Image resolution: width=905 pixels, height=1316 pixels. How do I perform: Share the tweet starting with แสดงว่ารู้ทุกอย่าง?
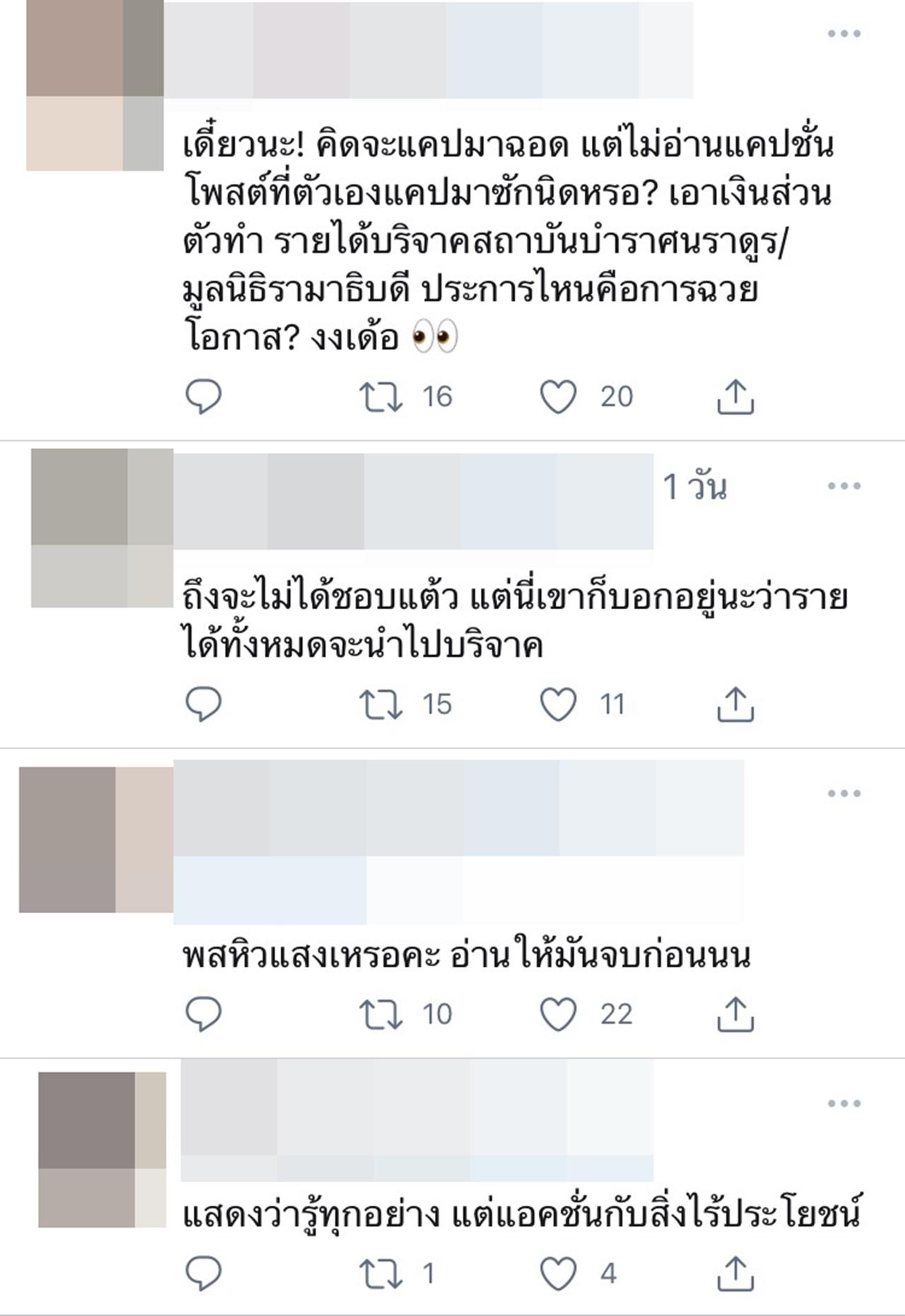(x=735, y=1274)
